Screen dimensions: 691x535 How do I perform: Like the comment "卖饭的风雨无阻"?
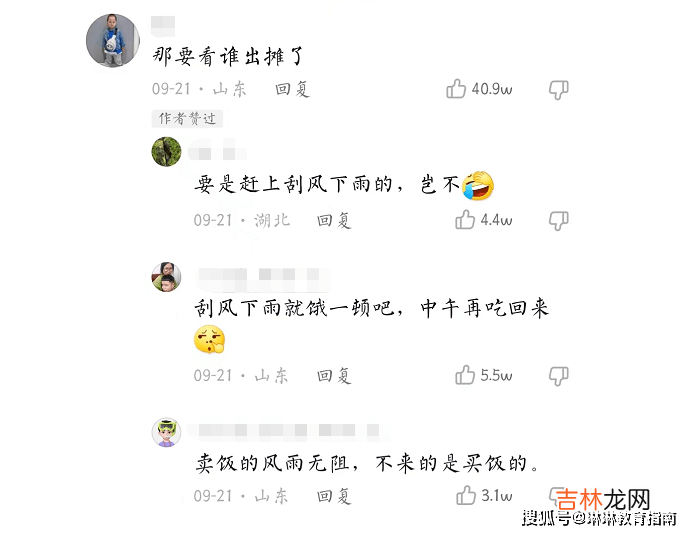(x=465, y=495)
